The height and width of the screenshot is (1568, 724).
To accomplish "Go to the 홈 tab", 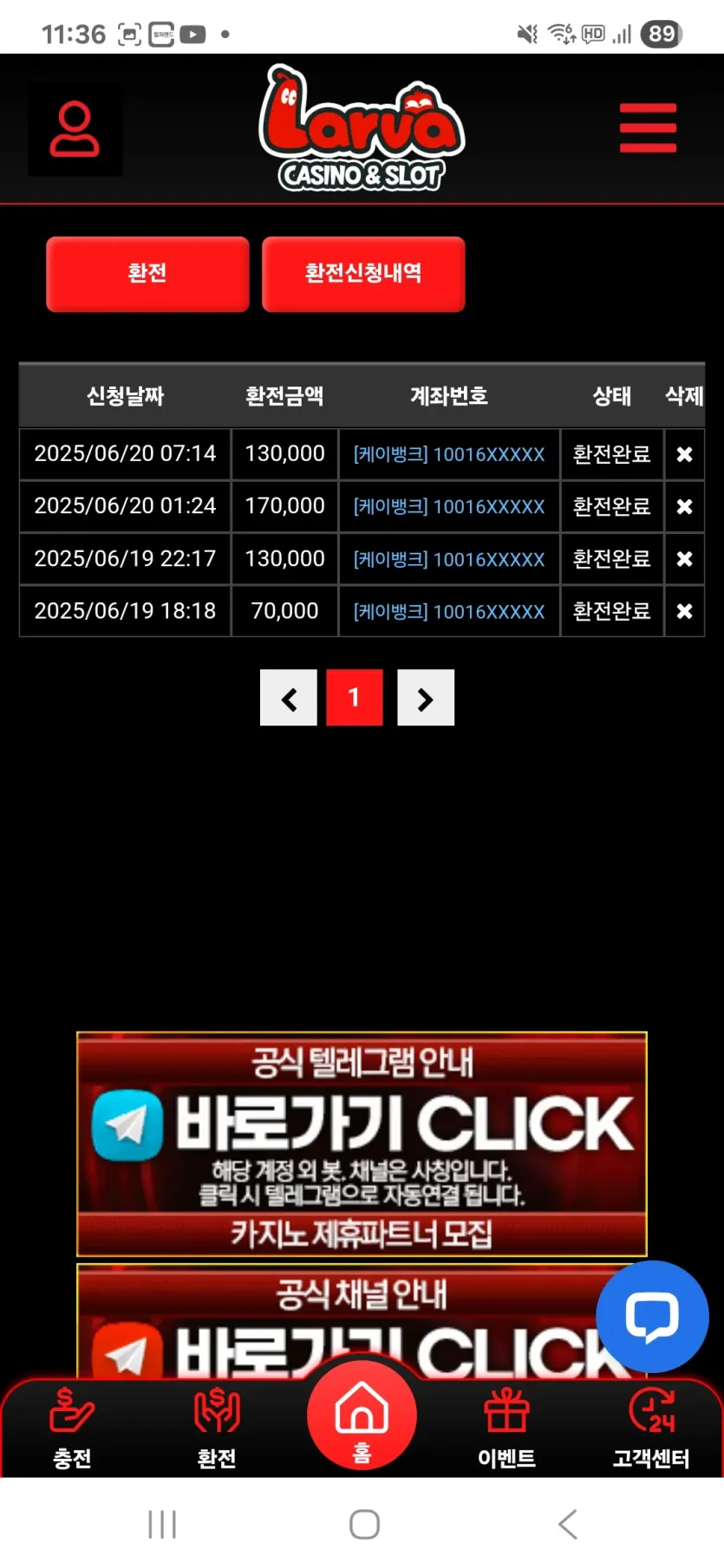I will [362, 1415].
